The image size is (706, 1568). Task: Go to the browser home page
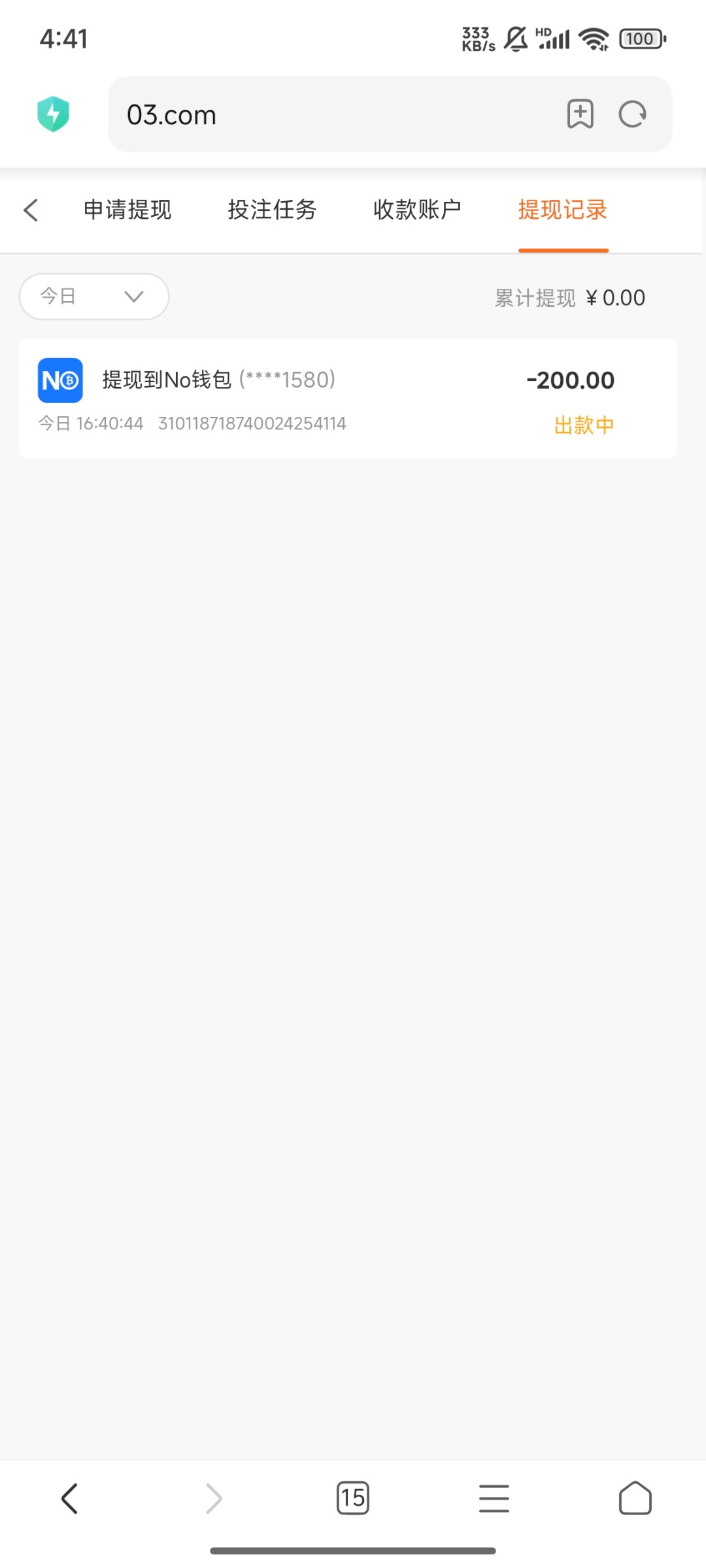[635, 1498]
